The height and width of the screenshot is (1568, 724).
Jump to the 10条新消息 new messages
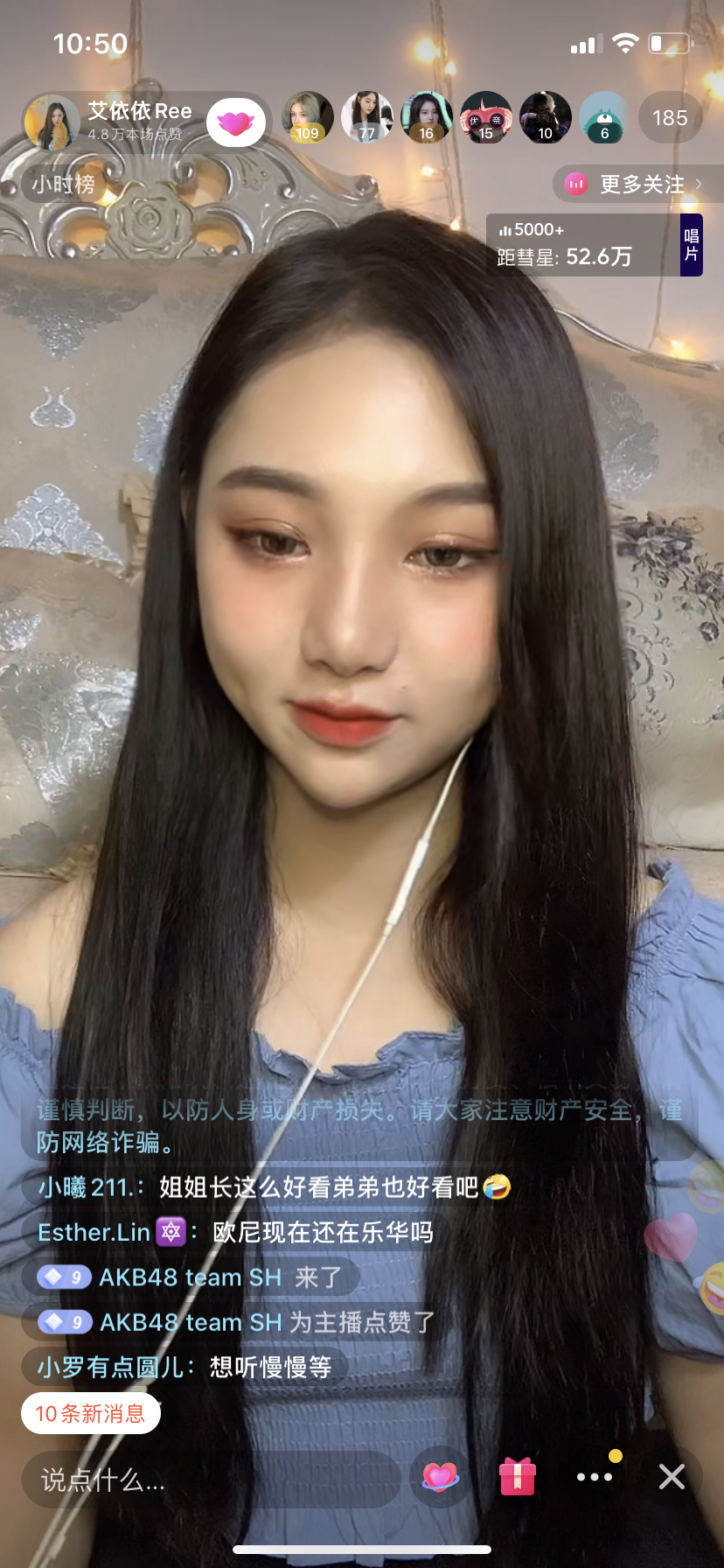click(x=90, y=1413)
